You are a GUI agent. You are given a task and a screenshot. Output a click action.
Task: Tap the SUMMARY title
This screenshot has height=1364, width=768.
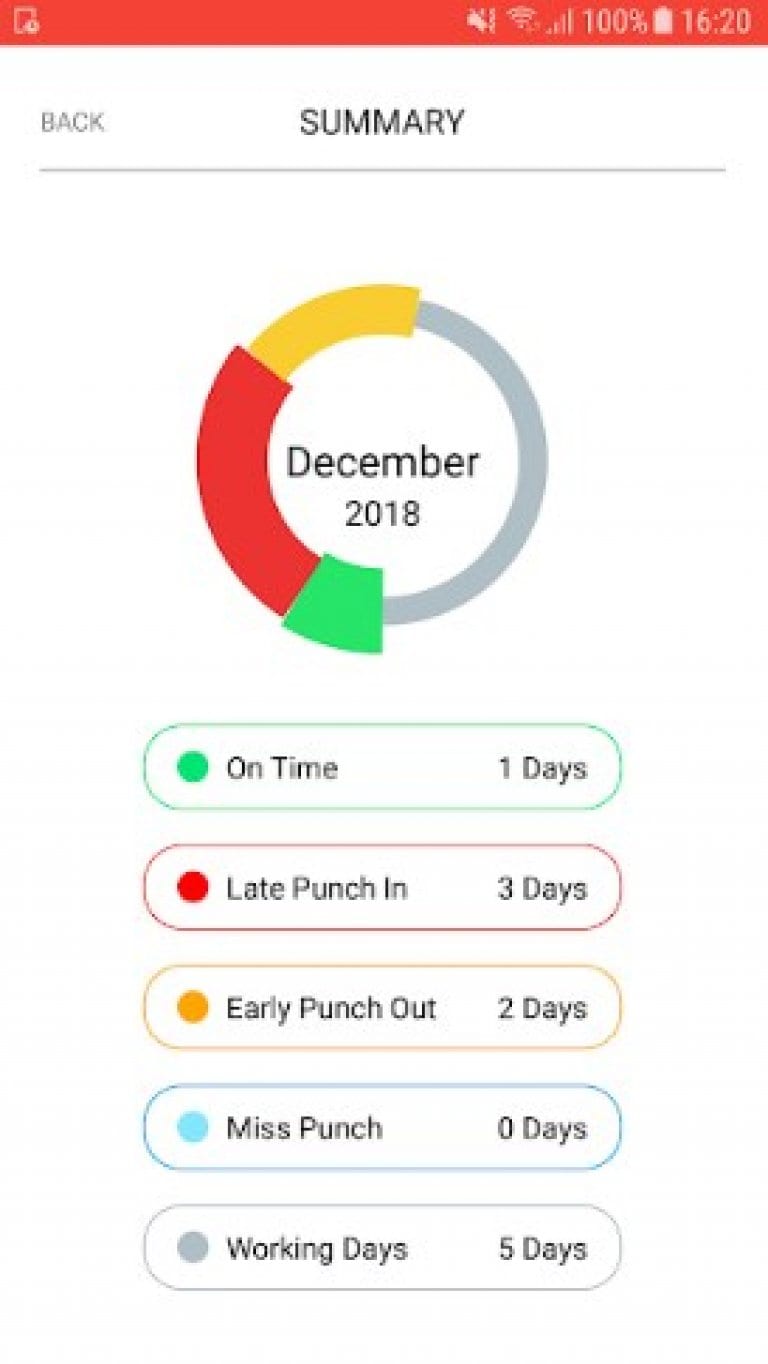(x=380, y=122)
